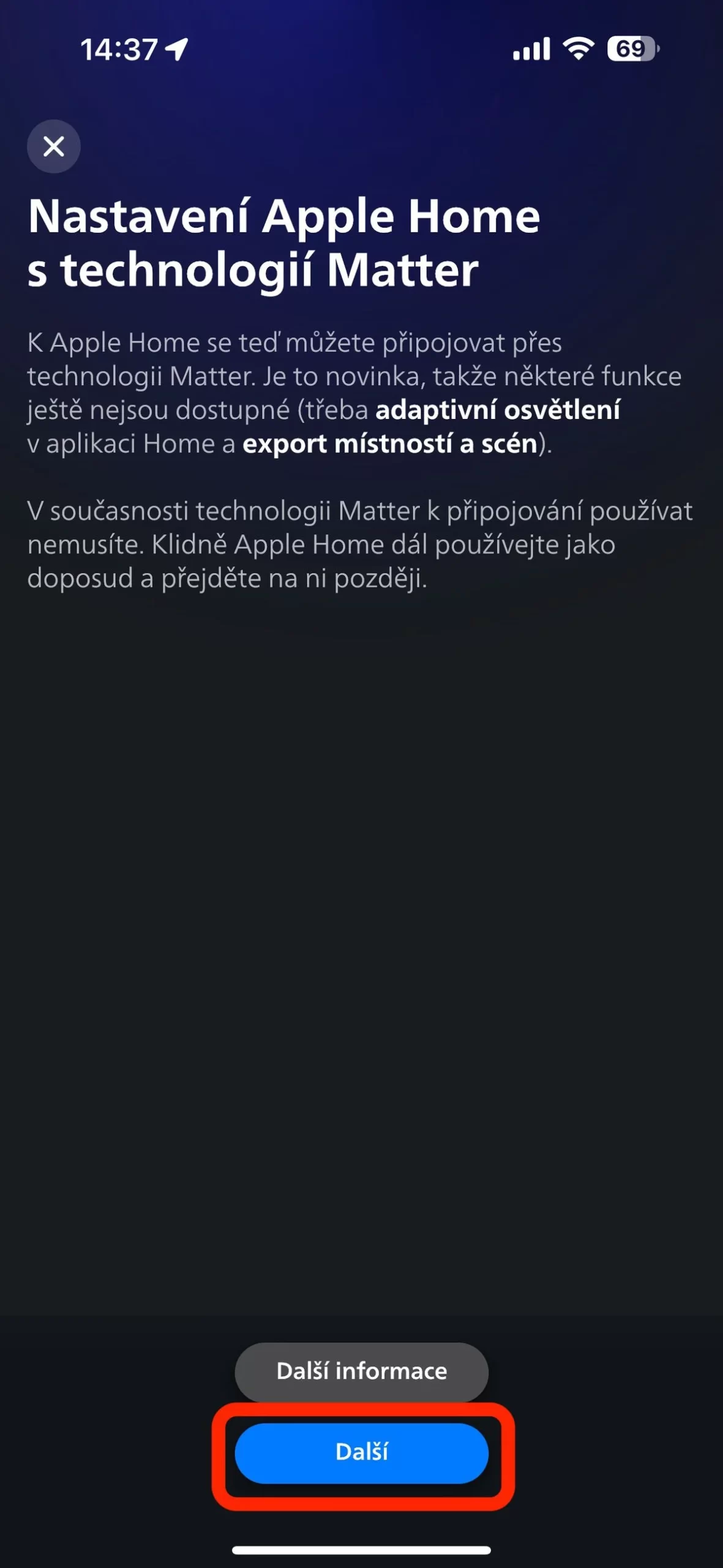This screenshot has width=723, height=1568.
Task: Close the Apple Home Matter setup screen
Action: point(54,146)
